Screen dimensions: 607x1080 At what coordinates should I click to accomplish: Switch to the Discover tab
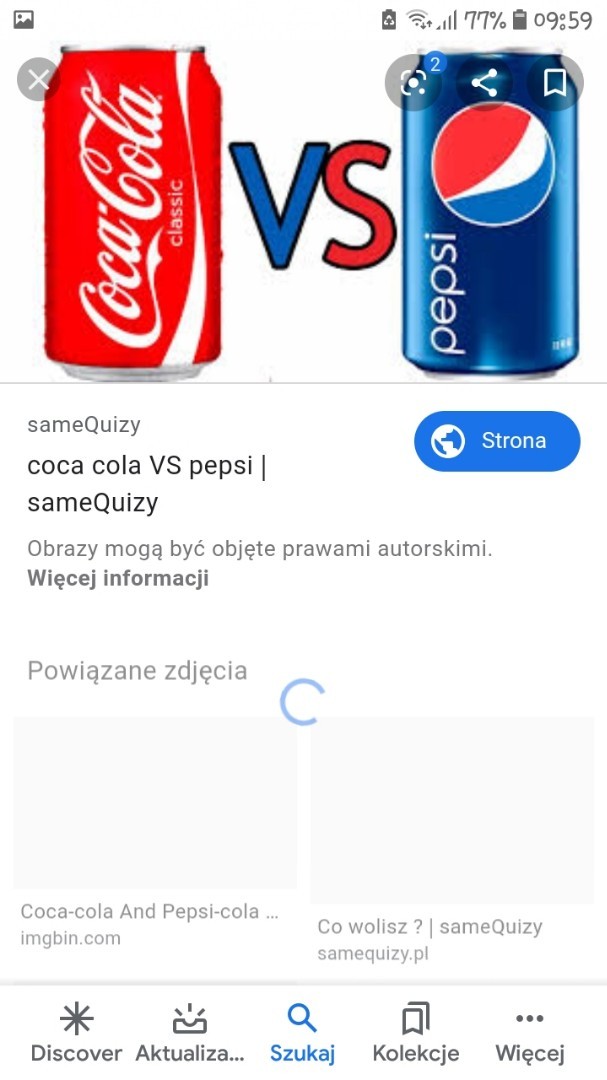click(x=76, y=1034)
